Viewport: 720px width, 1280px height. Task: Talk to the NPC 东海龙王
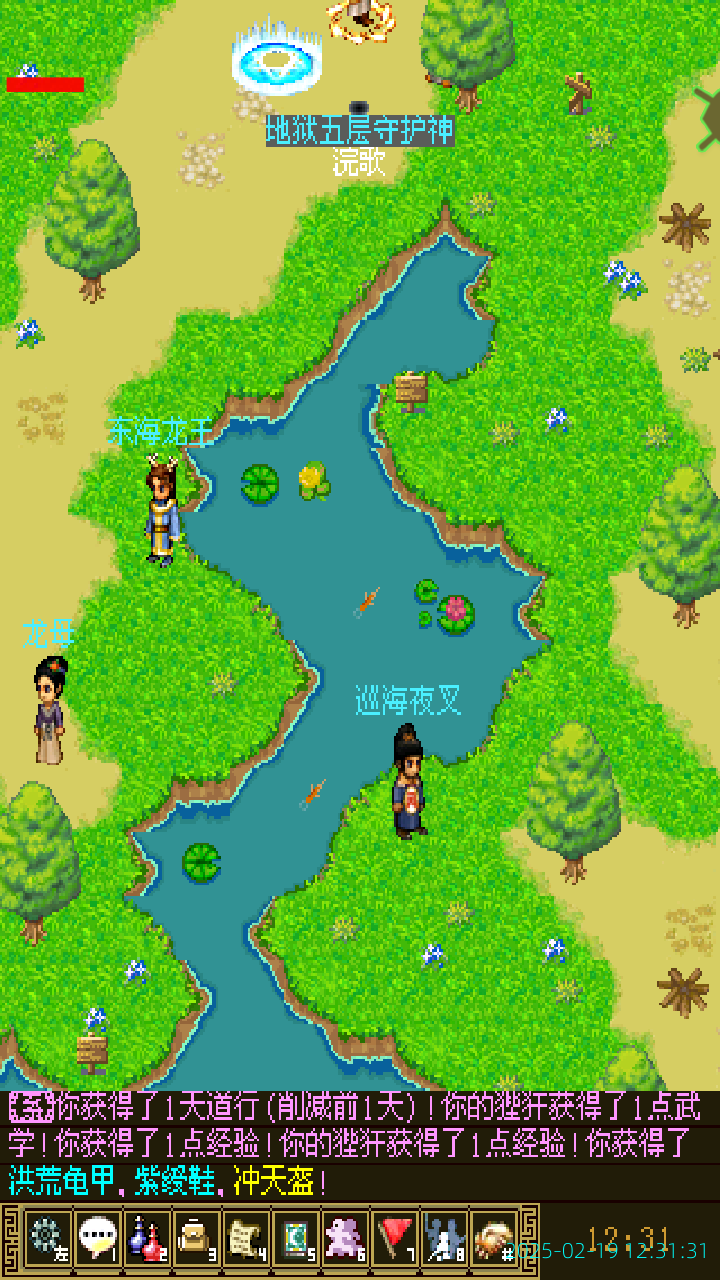161,510
